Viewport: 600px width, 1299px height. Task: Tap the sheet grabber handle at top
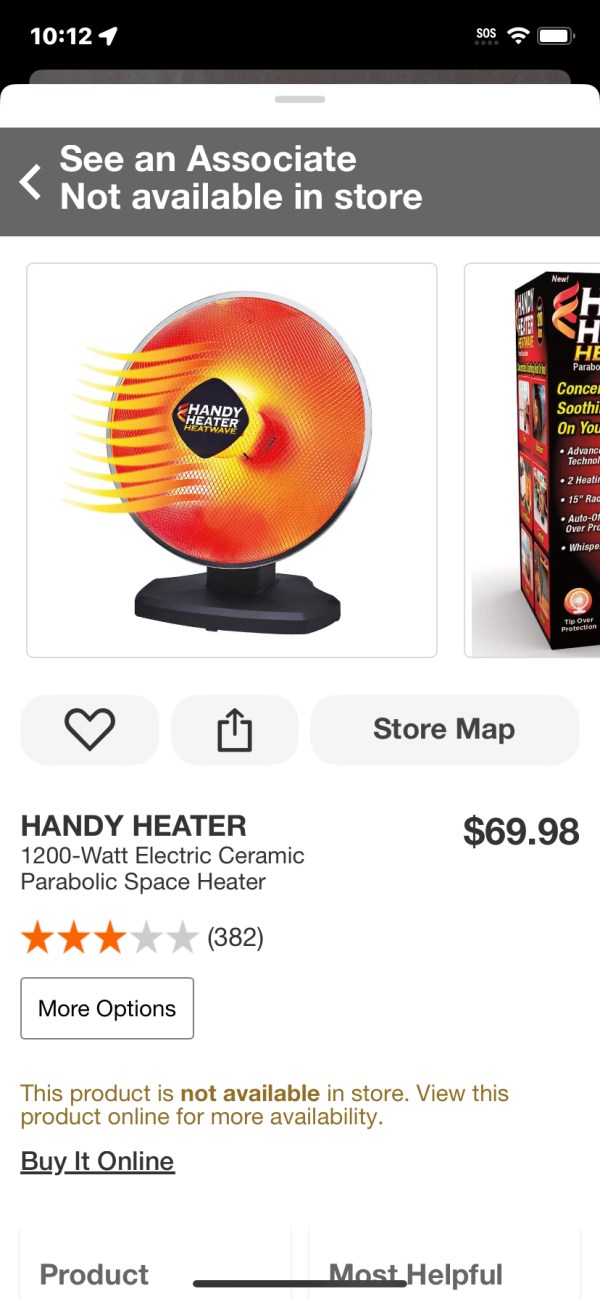coord(300,100)
